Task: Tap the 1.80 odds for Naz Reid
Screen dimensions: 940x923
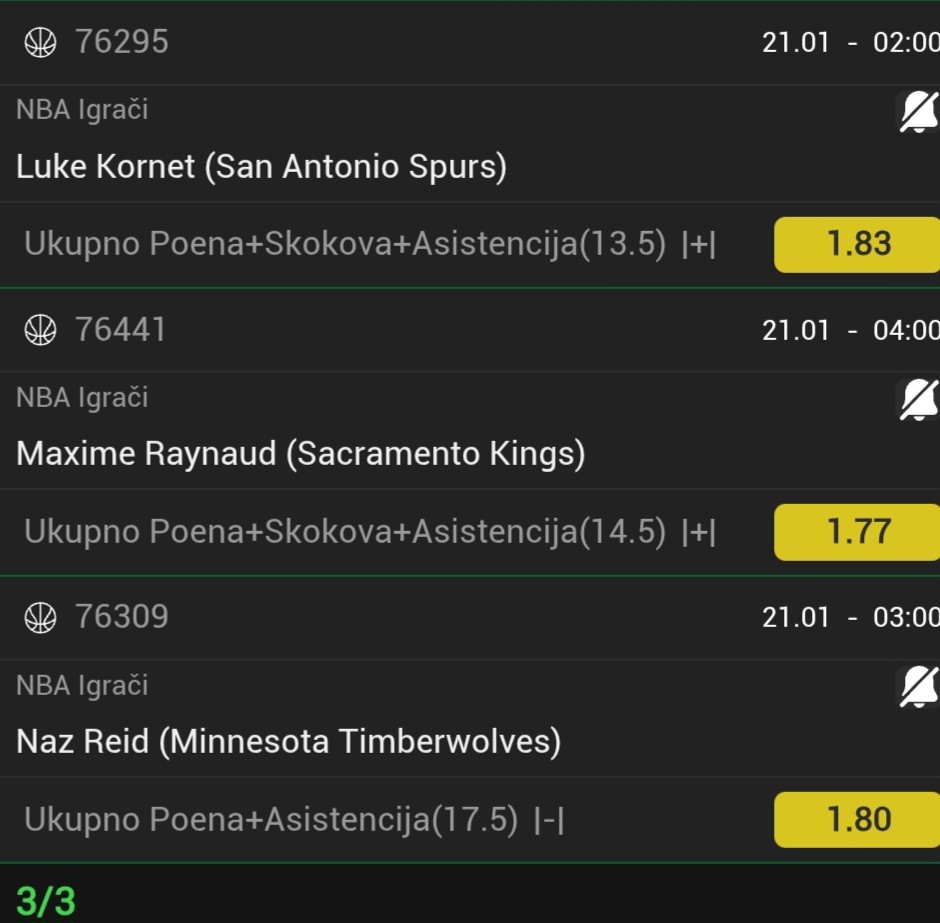Action: tap(858, 820)
